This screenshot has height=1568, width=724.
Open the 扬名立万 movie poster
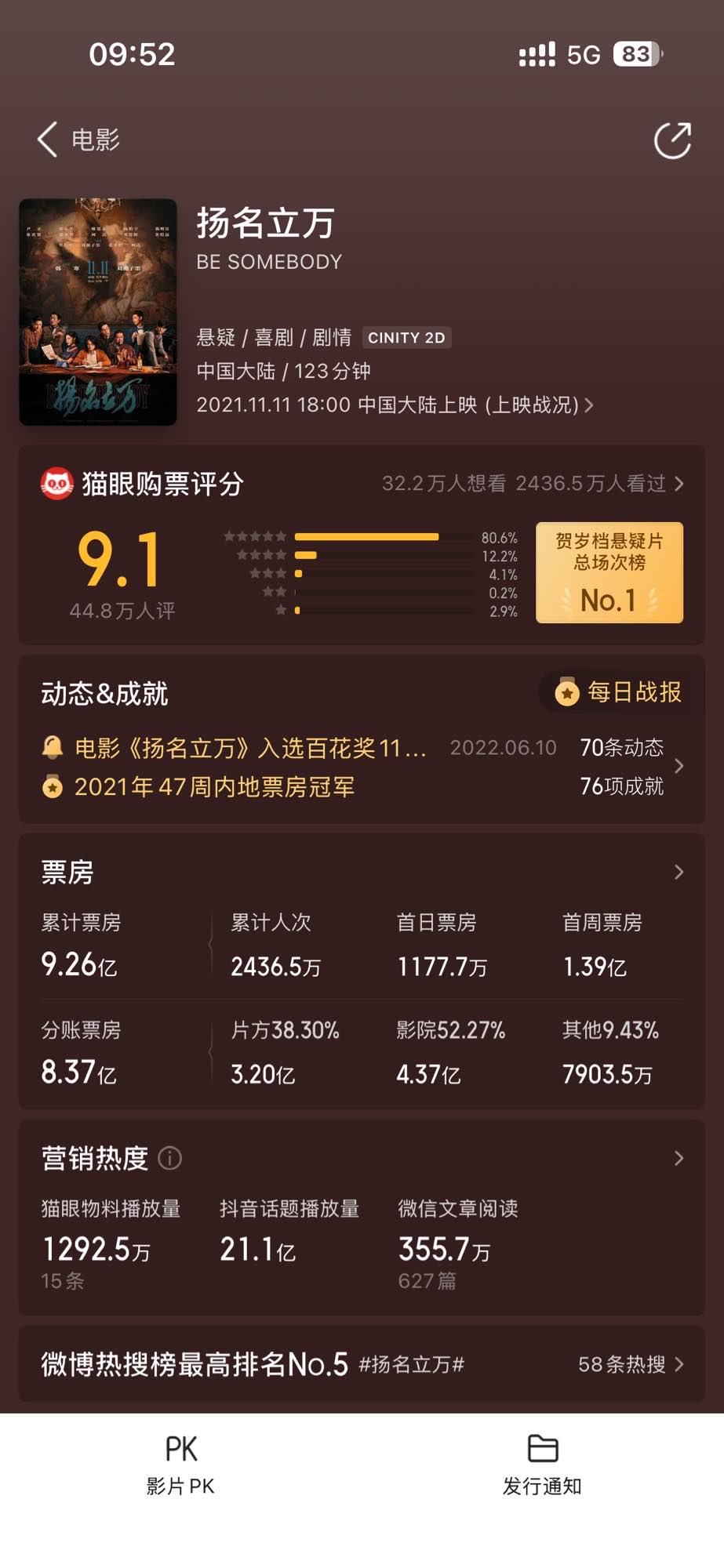(98, 312)
